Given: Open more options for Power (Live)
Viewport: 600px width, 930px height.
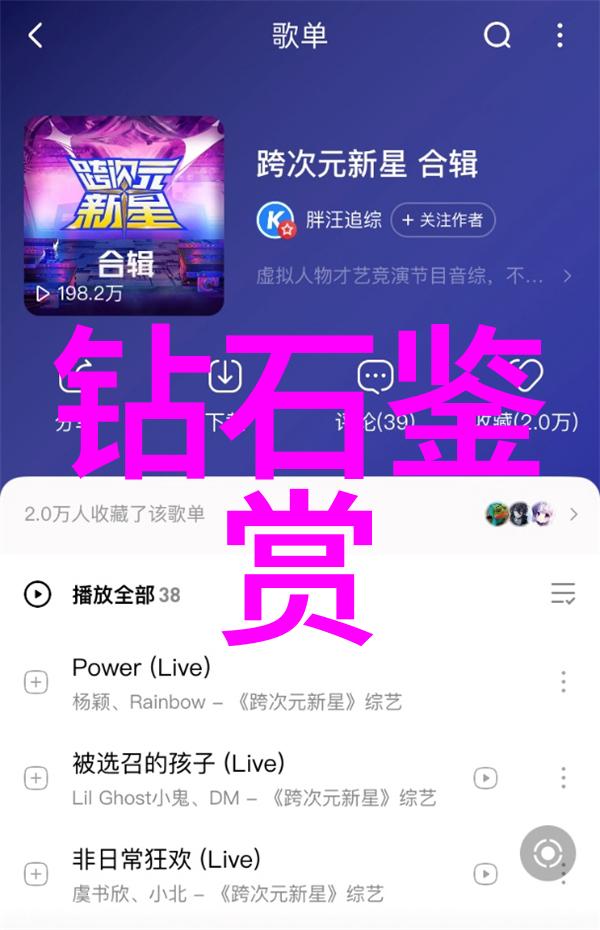Looking at the screenshot, I should click(563, 682).
